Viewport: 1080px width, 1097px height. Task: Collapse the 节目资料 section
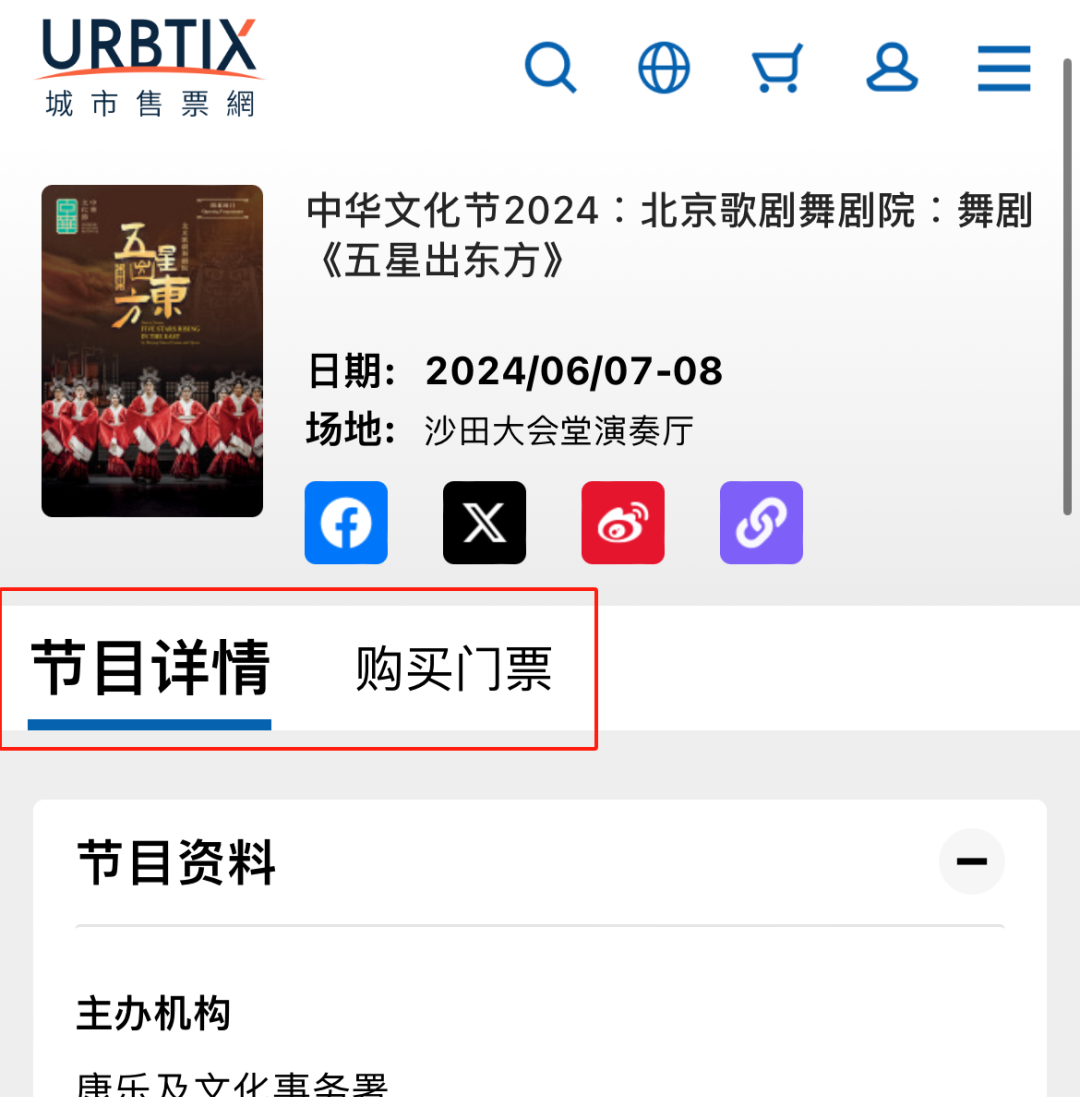coord(971,861)
